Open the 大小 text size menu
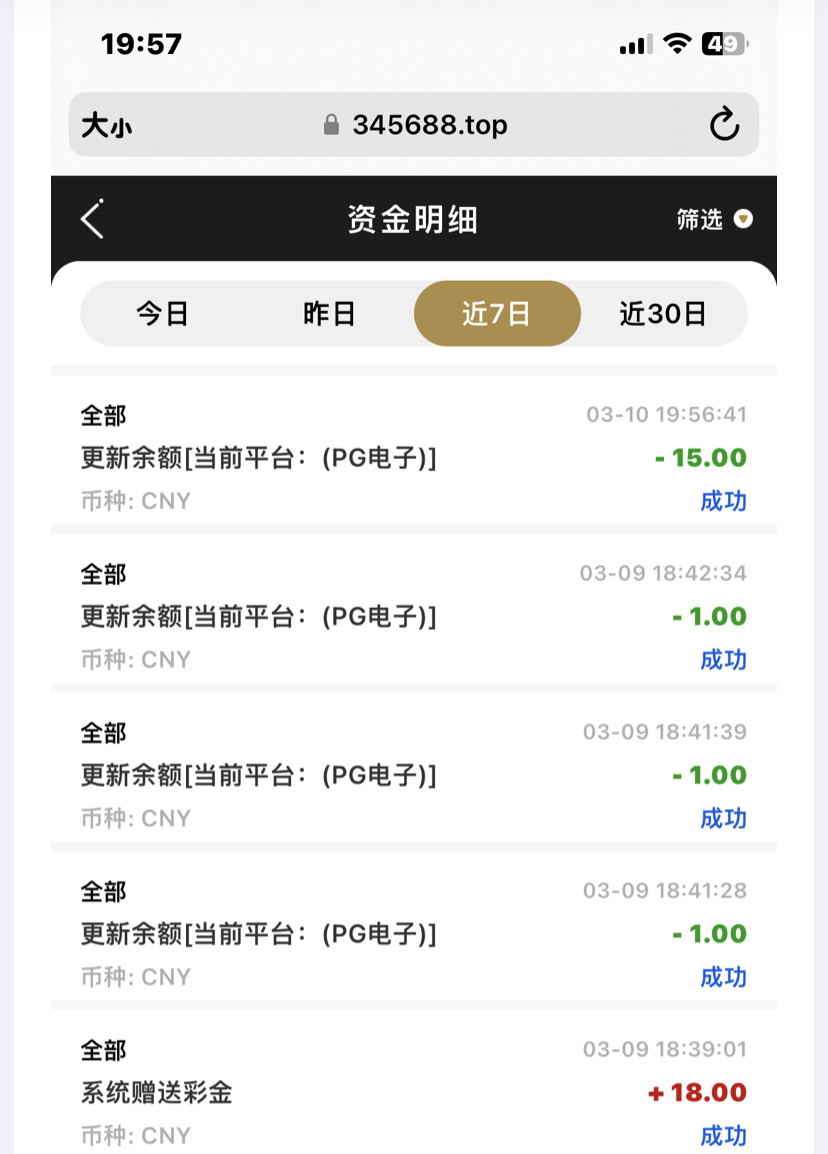The image size is (828, 1154). (107, 126)
